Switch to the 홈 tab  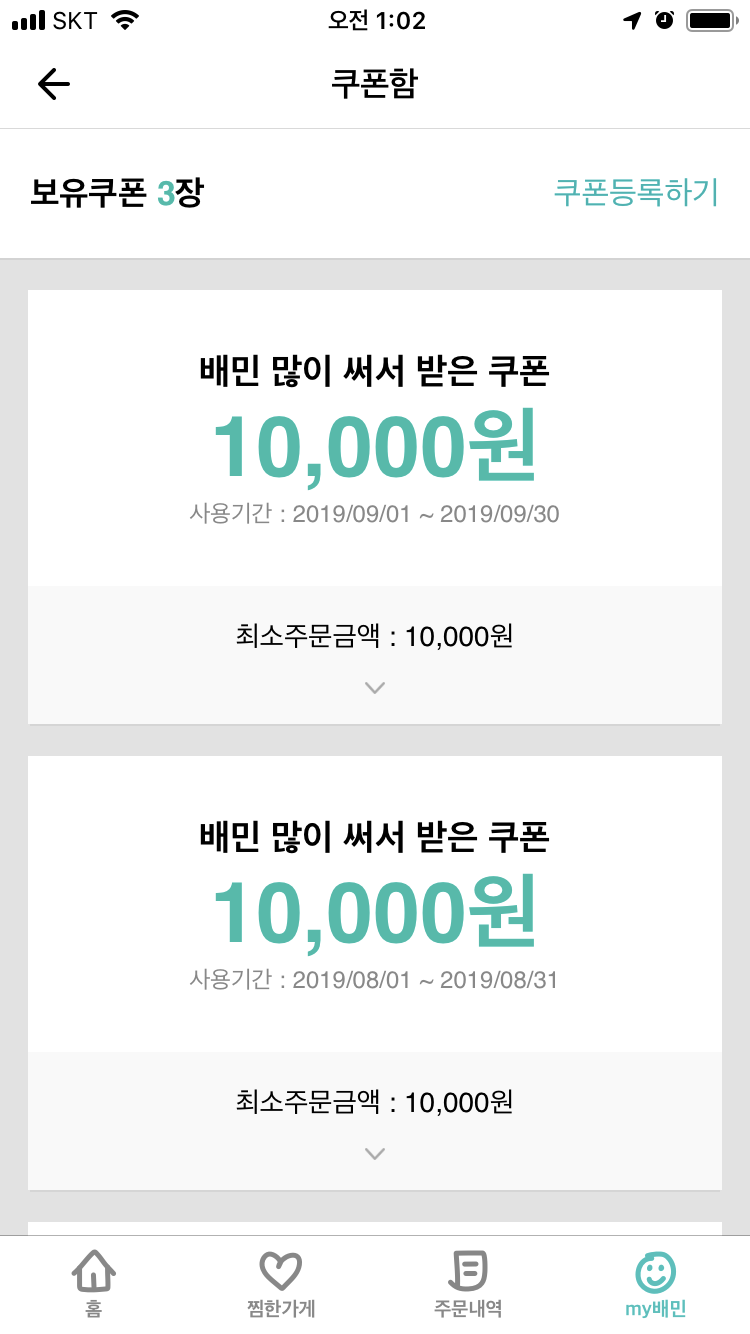point(94,1283)
